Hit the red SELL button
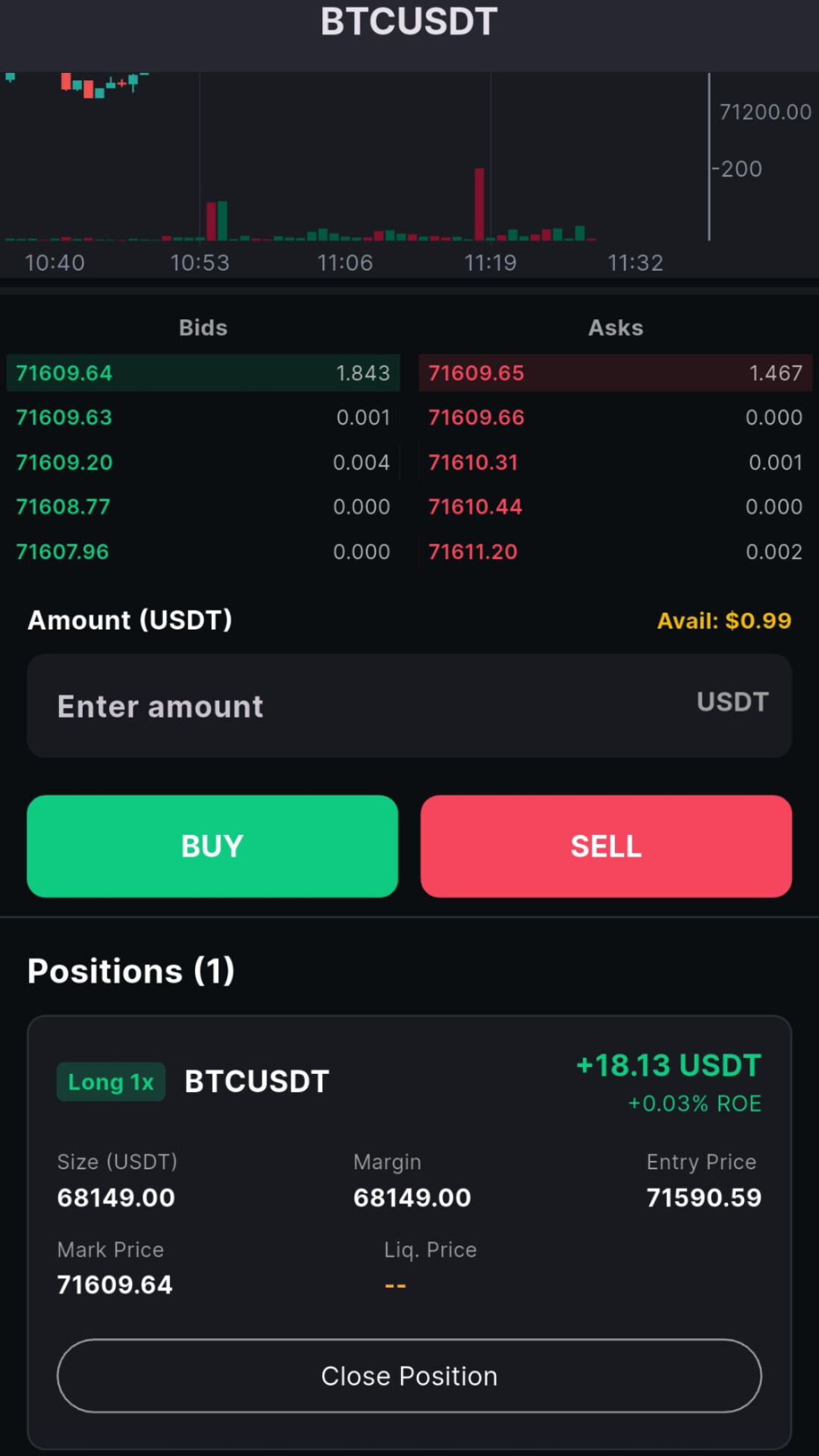The height and width of the screenshot is (1456, 819). [x=606, y=846]
